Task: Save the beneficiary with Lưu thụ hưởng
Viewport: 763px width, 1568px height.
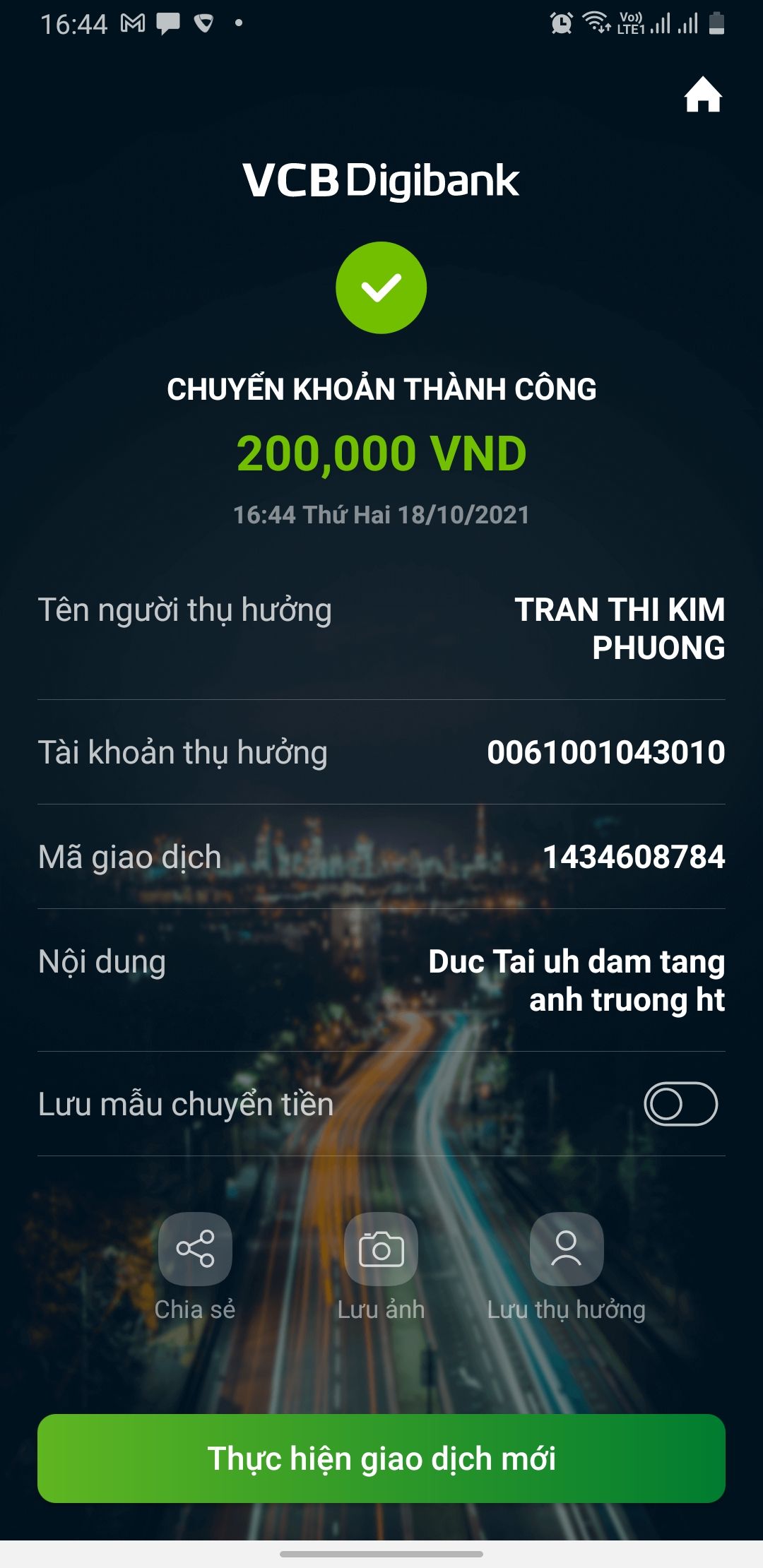Action: point(567,1249)
